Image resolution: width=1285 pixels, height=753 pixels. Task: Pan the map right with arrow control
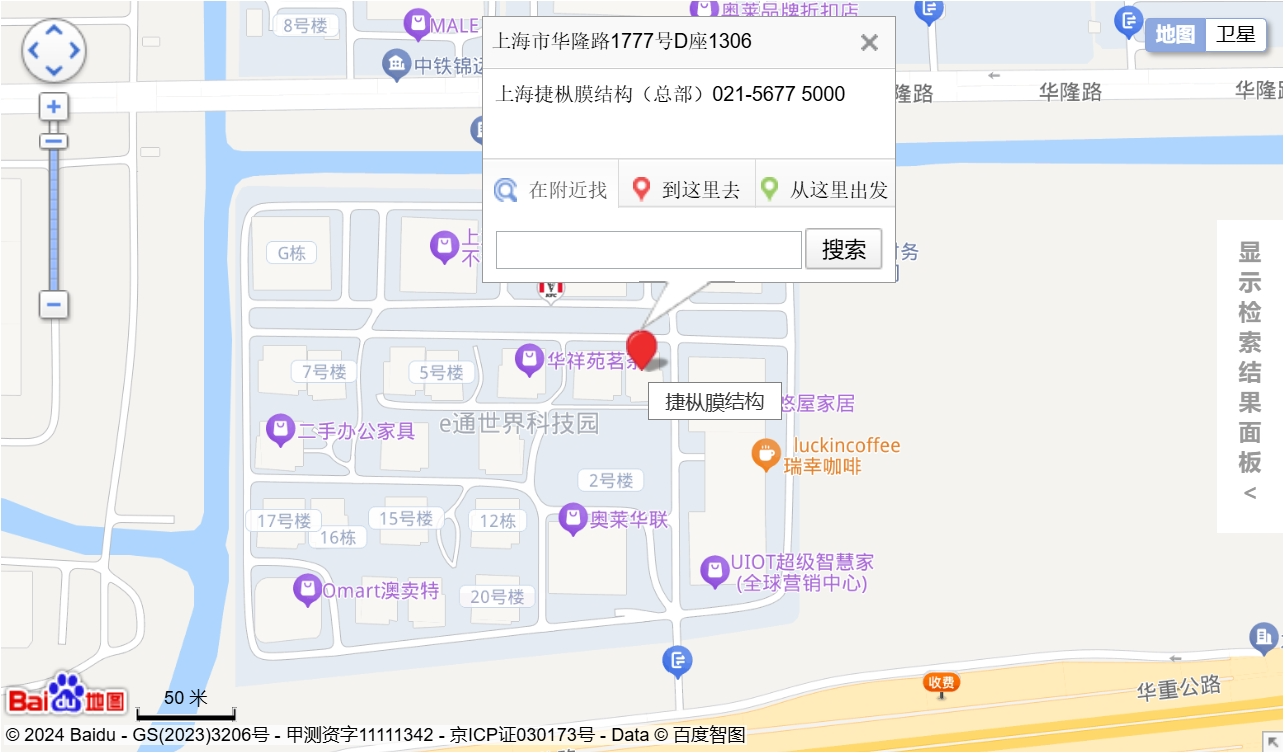(75, 50)
